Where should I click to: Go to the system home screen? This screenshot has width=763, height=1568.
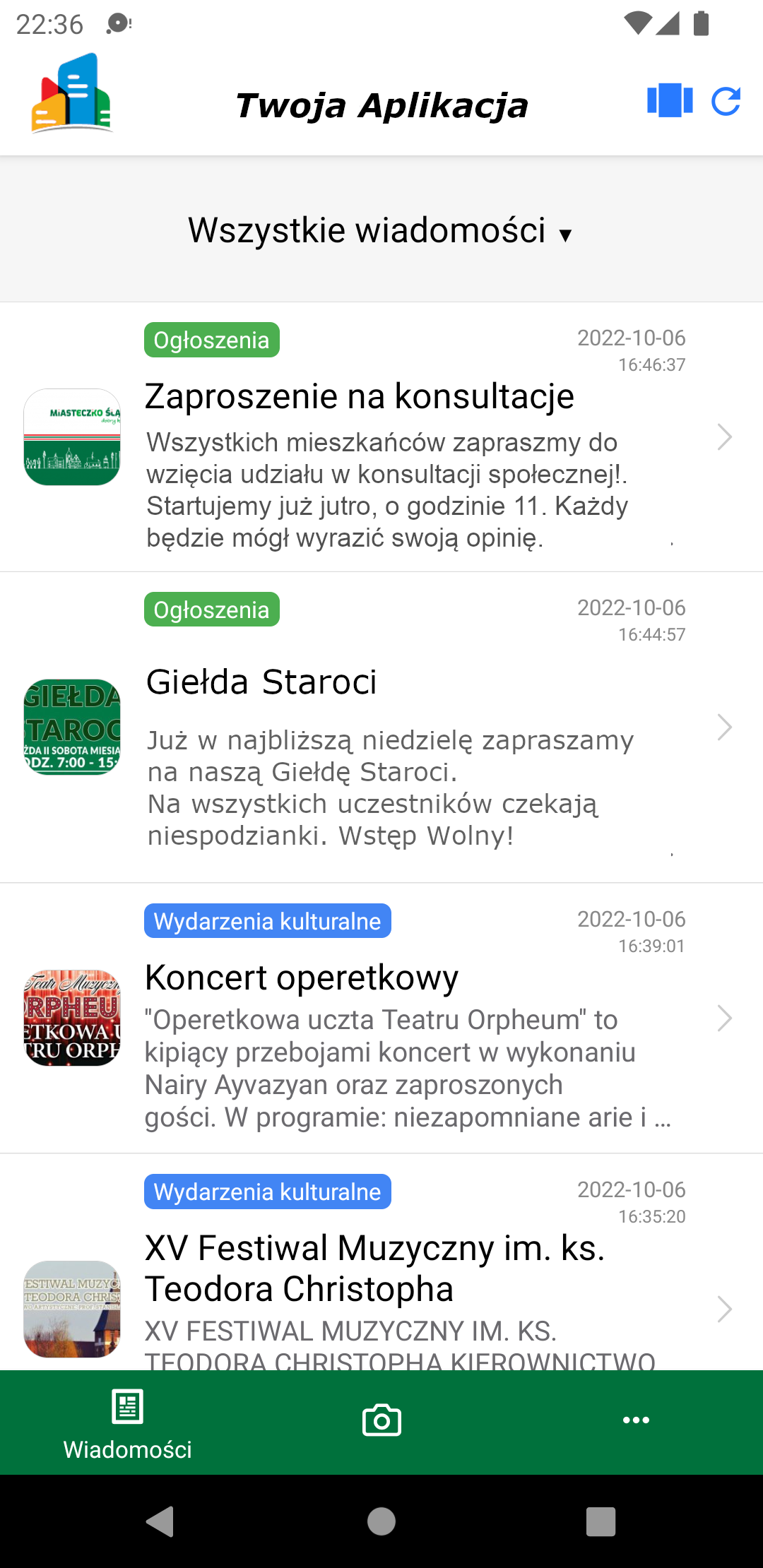pyautogui.click(x=381, y=1521)
